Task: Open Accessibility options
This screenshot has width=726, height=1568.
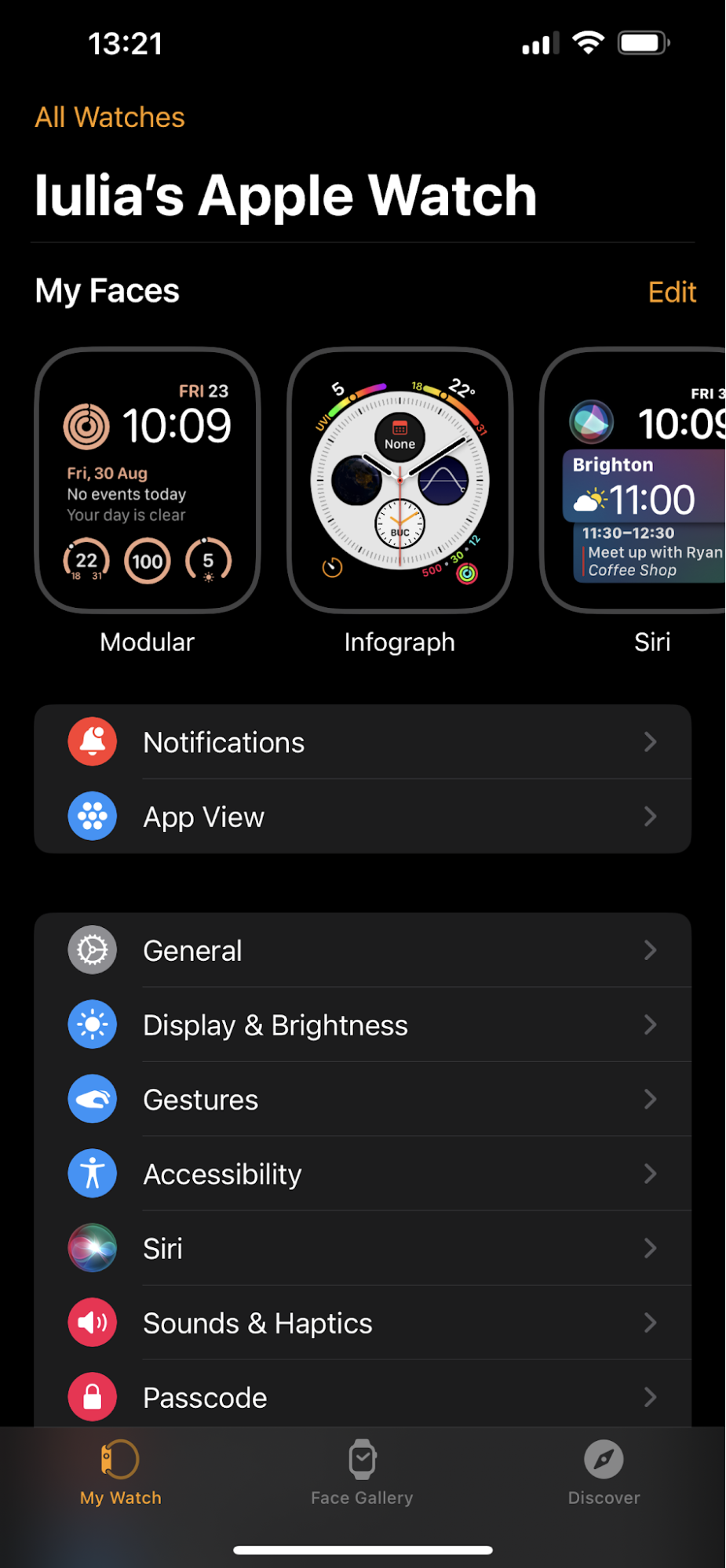Action: (x=363, y=1173)
